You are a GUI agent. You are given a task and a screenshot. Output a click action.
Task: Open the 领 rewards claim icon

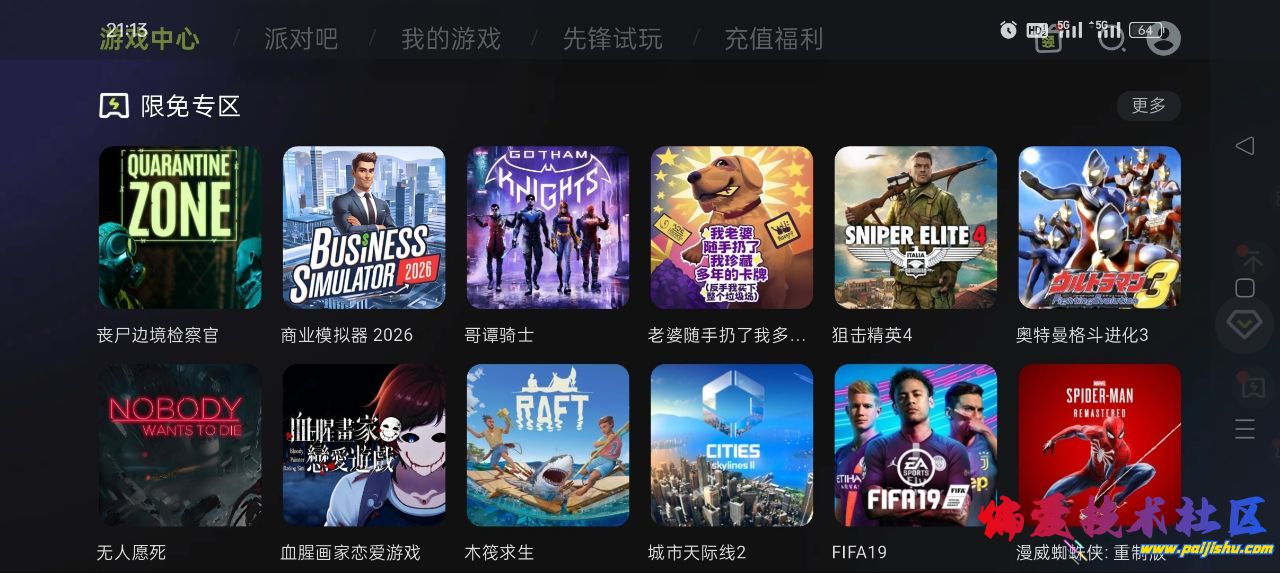(x=1048, y=40)
